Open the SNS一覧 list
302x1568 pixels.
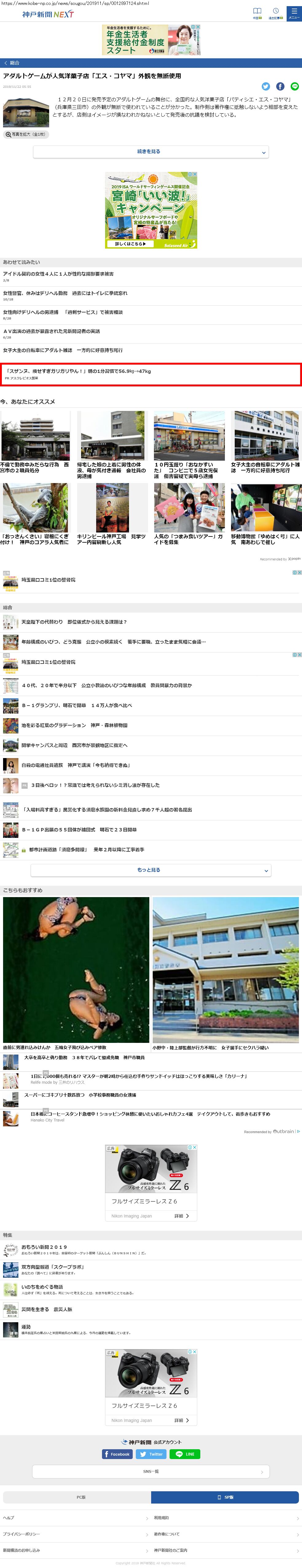[151, 1471]
